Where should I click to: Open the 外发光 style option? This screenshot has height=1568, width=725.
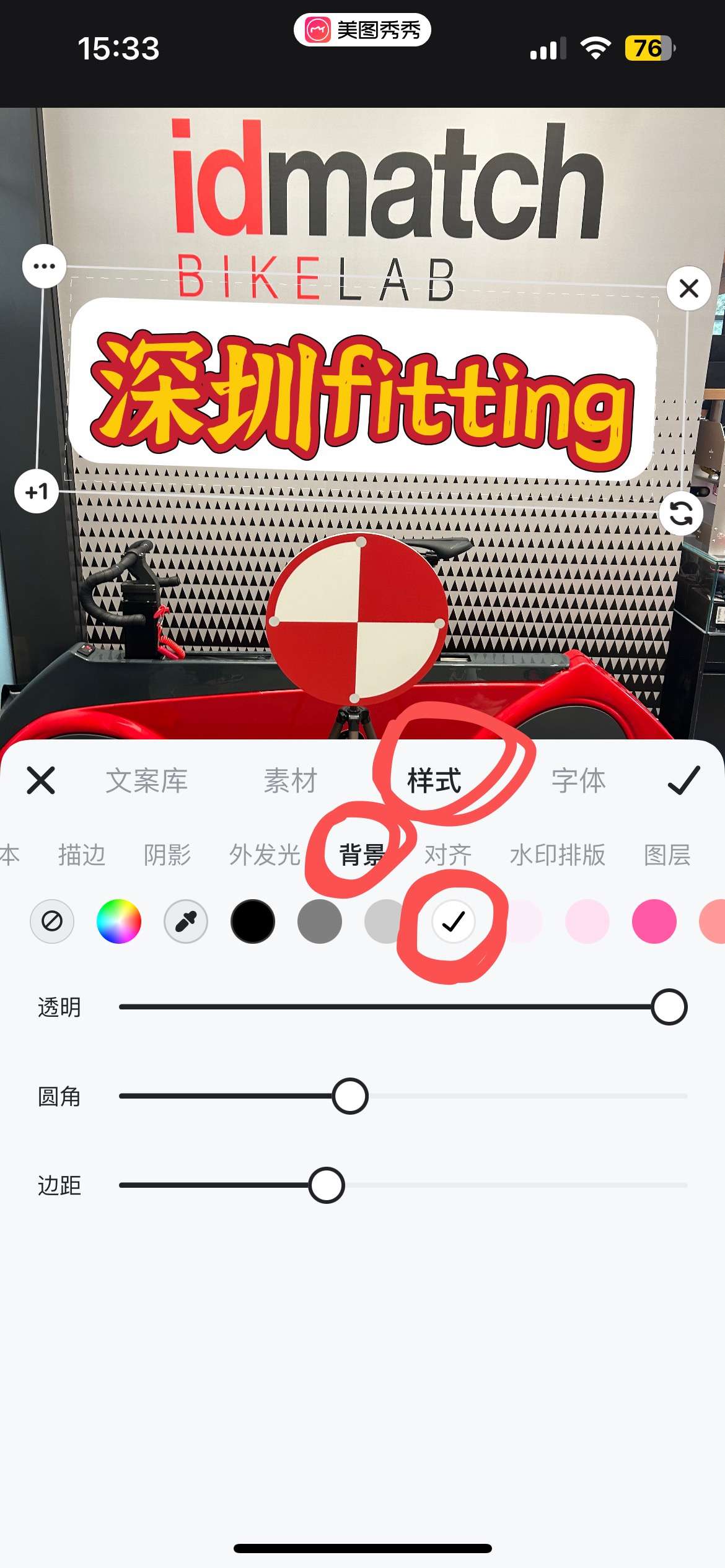click(265, 855)
